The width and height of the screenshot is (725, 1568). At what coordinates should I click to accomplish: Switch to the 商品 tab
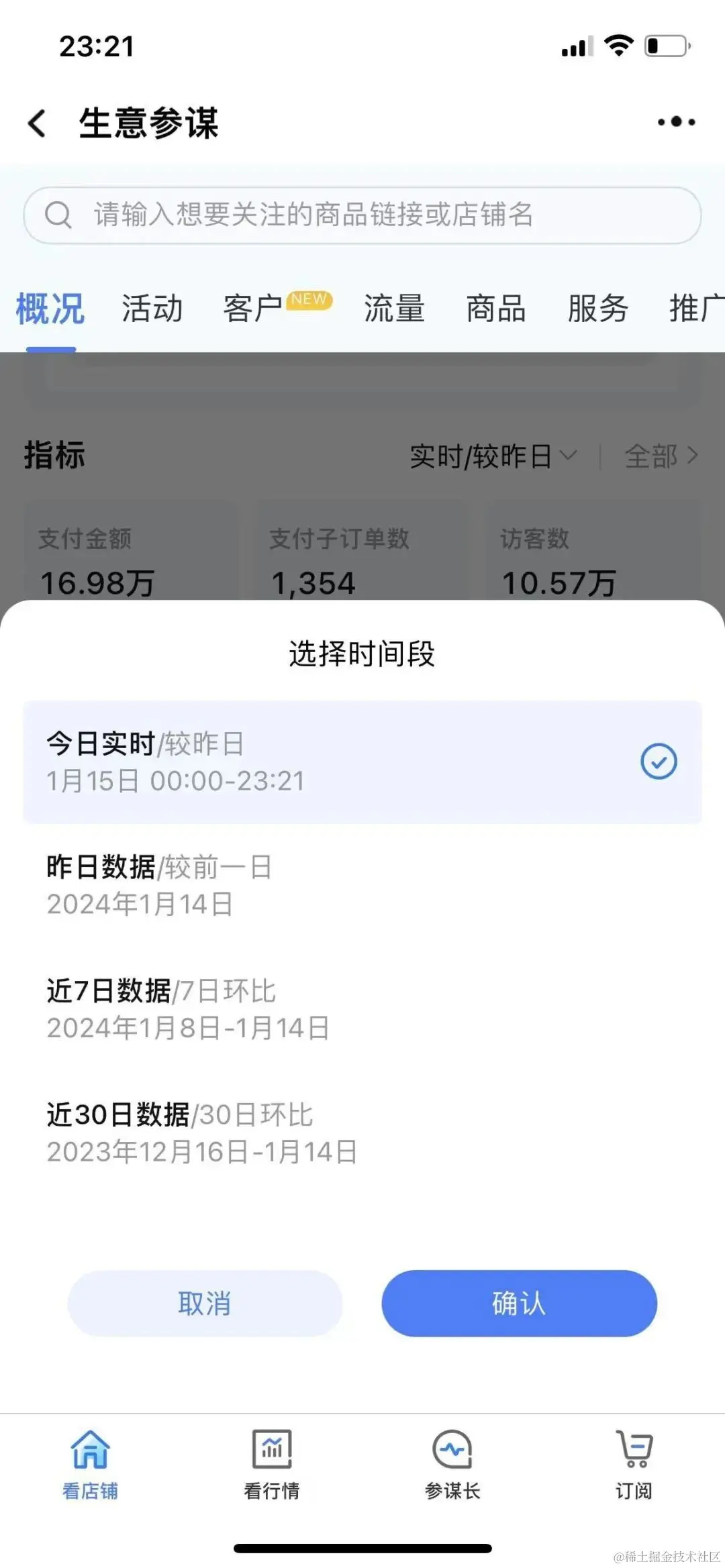497,309
